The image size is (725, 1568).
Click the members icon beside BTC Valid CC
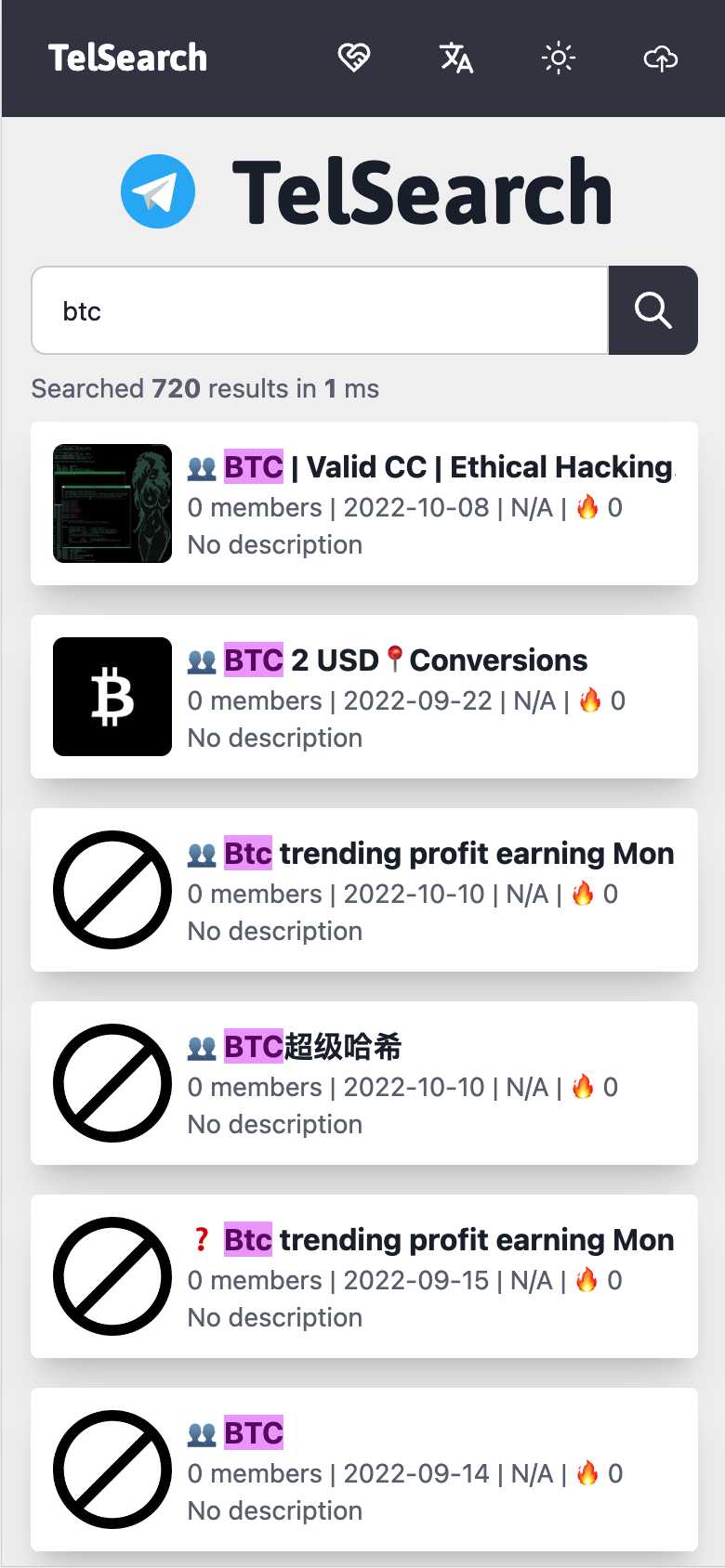pos(200,466)
